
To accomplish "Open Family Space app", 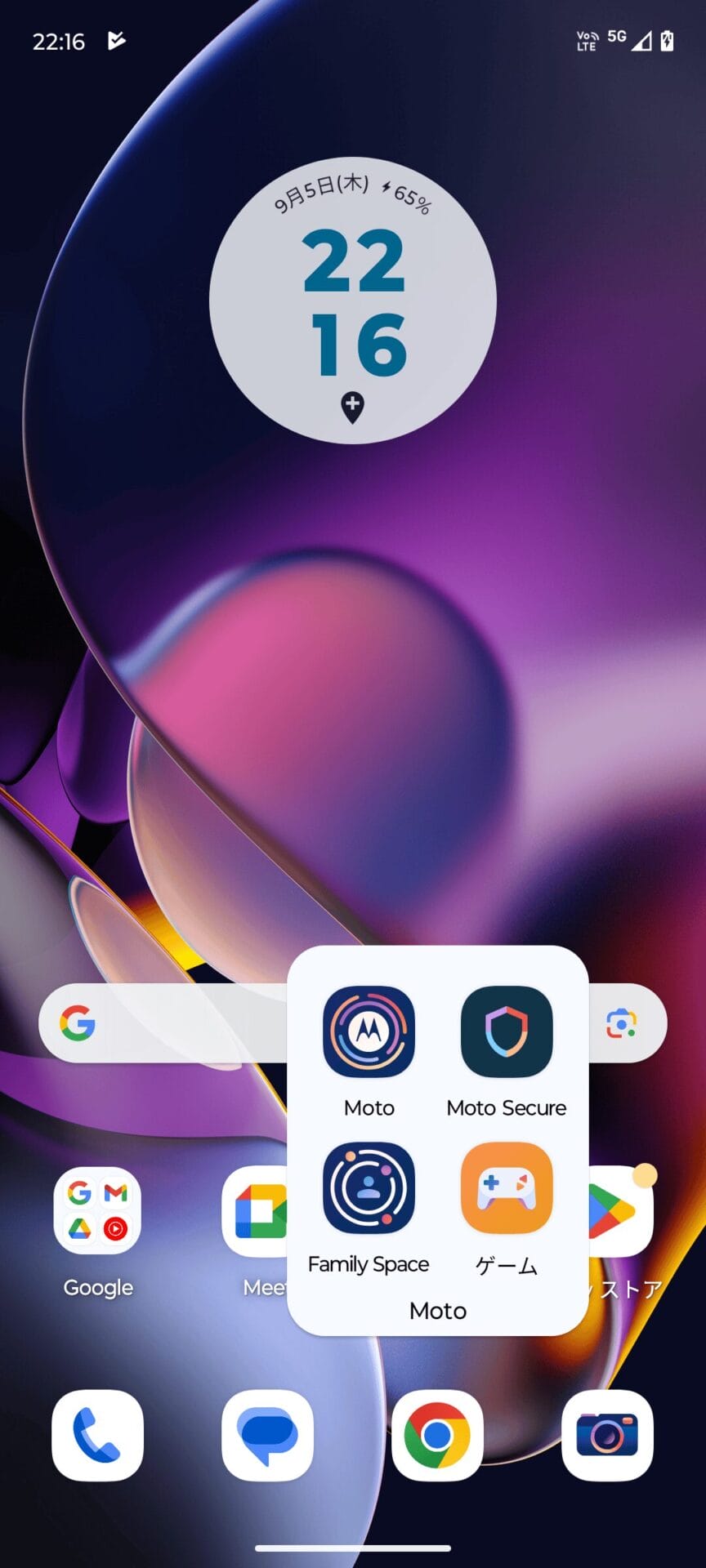I will tap(369, 1187).
